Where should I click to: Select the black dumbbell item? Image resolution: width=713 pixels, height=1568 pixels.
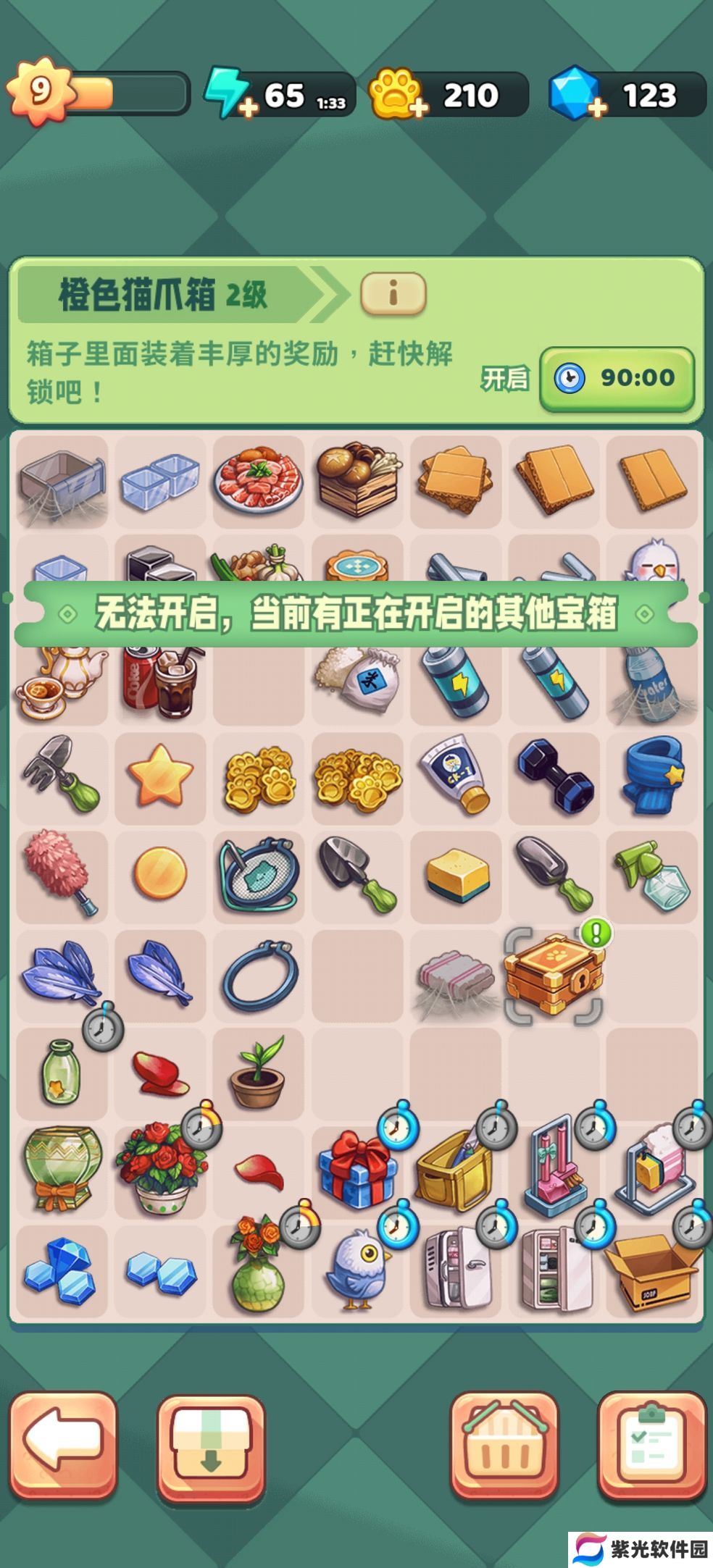coord(554,777)
